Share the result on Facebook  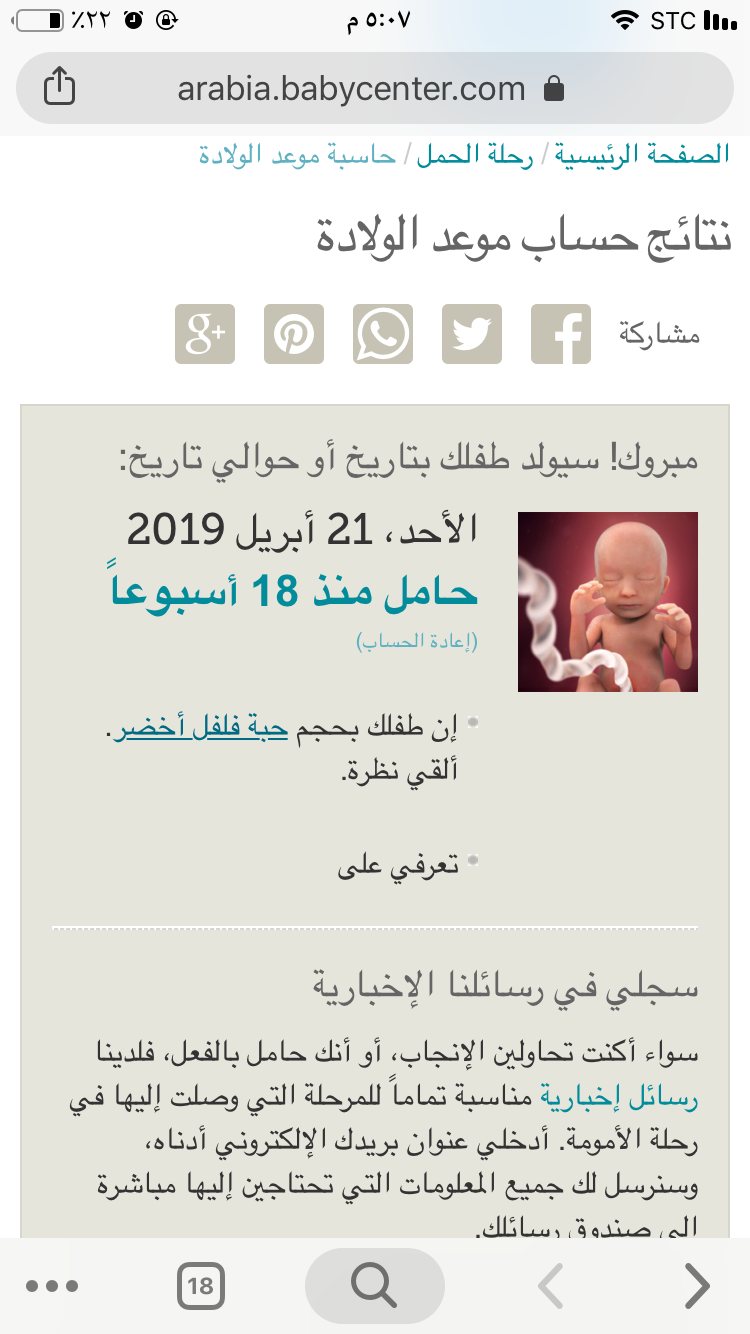click(561, 334)
